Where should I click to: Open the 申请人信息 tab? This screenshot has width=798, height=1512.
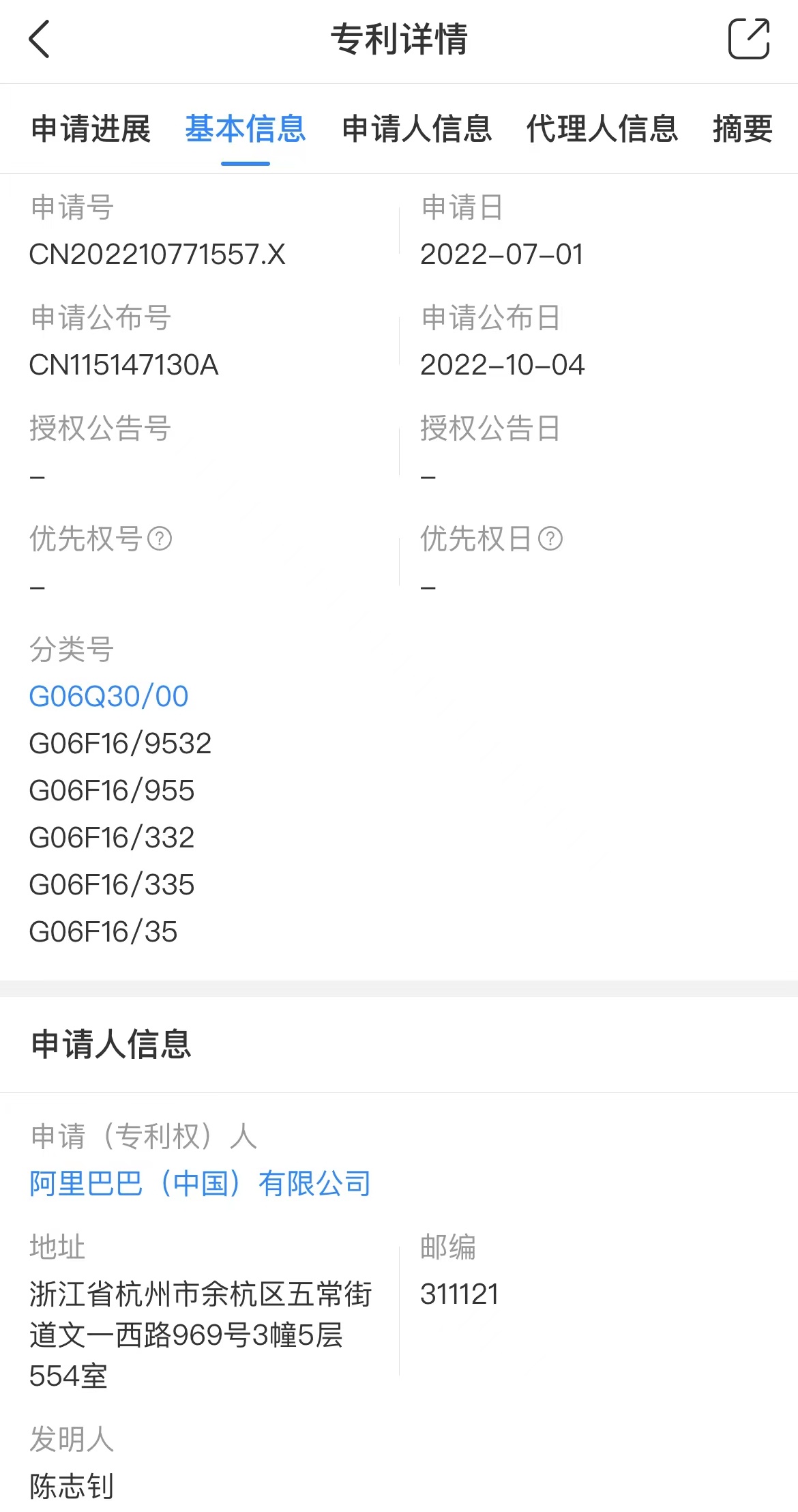tap(417, 128)
